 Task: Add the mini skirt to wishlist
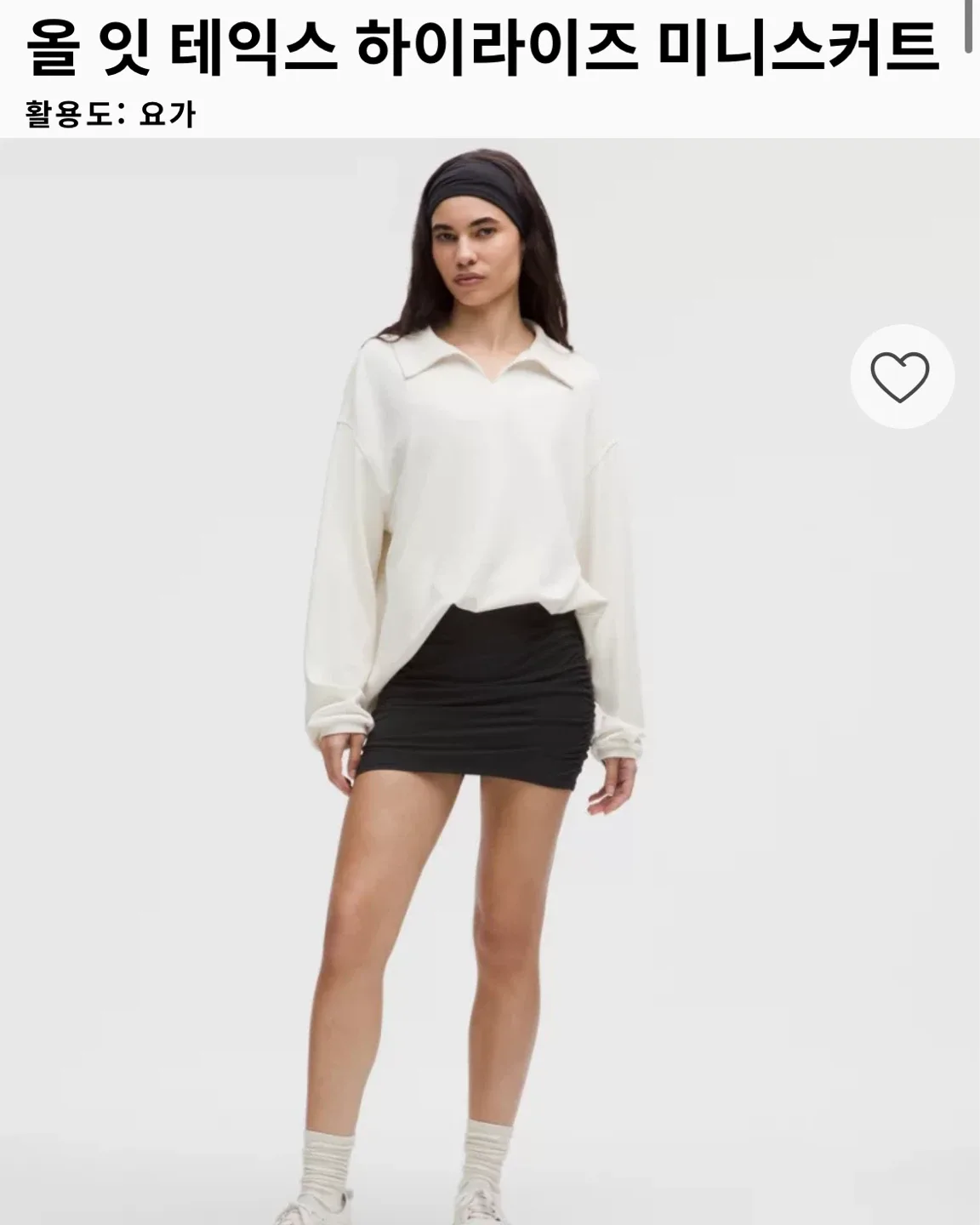point(901,377)
